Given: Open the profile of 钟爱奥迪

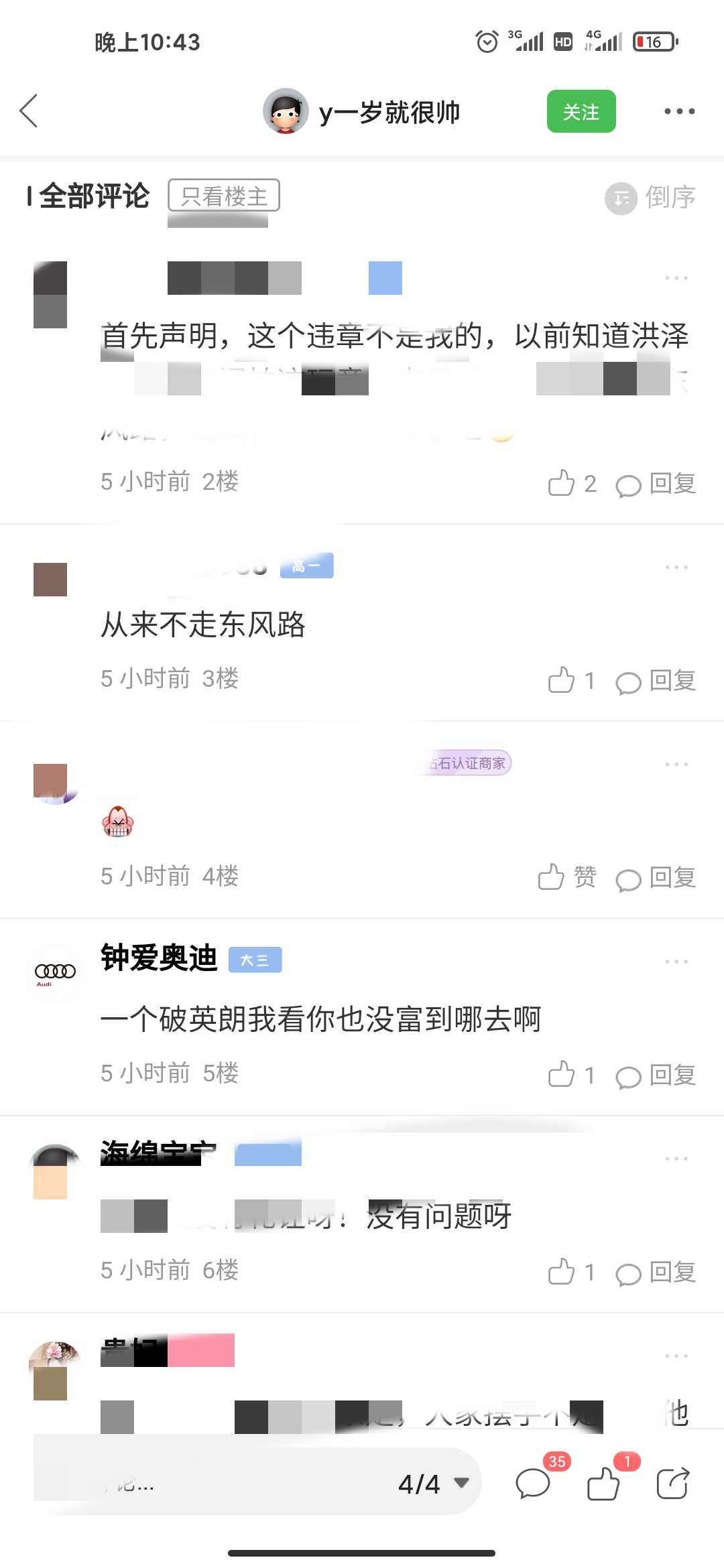Looking at the screenshot, I should tap(159, 958).
